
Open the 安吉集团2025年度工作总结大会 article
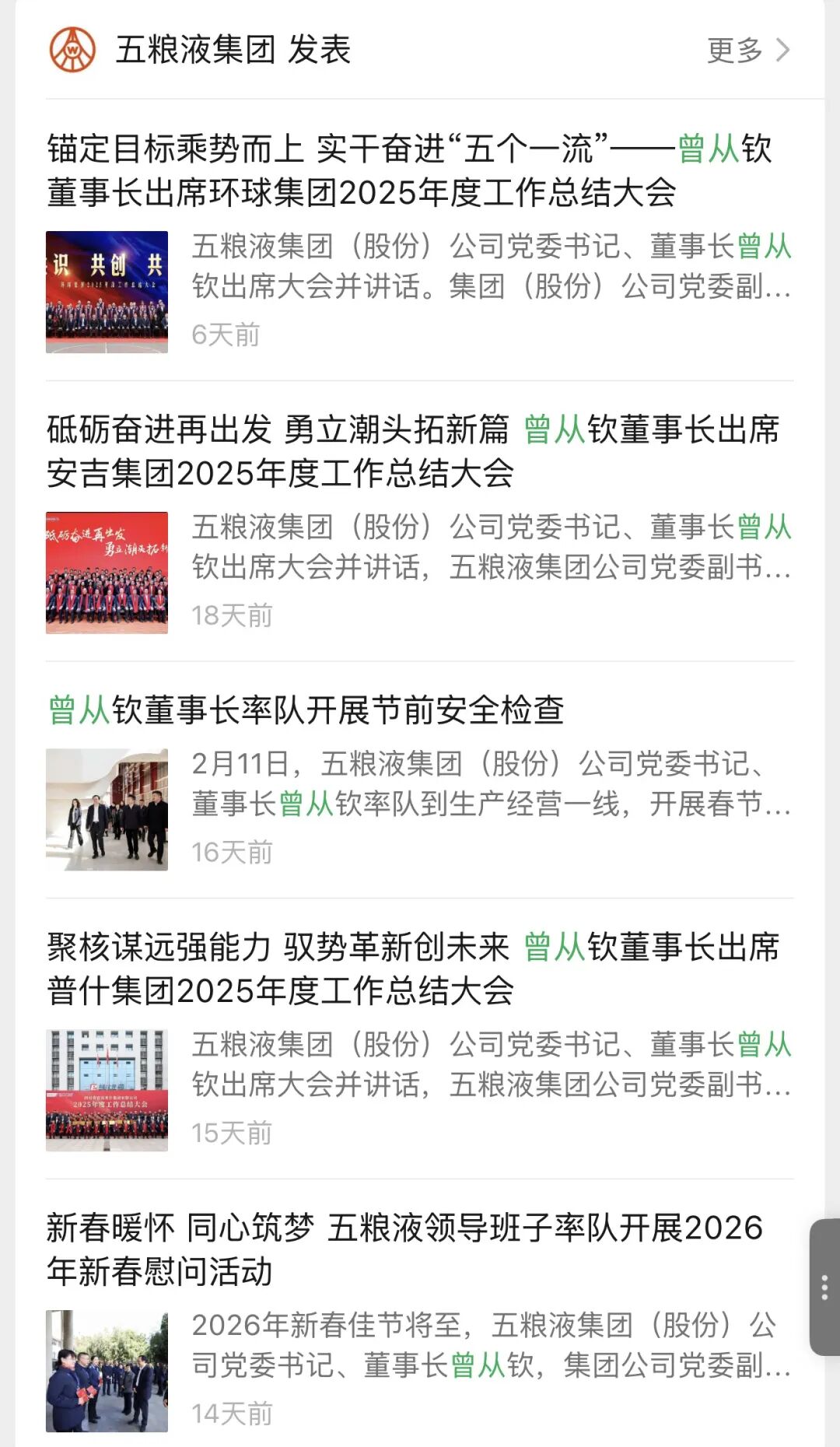click(x=412, y=451)
